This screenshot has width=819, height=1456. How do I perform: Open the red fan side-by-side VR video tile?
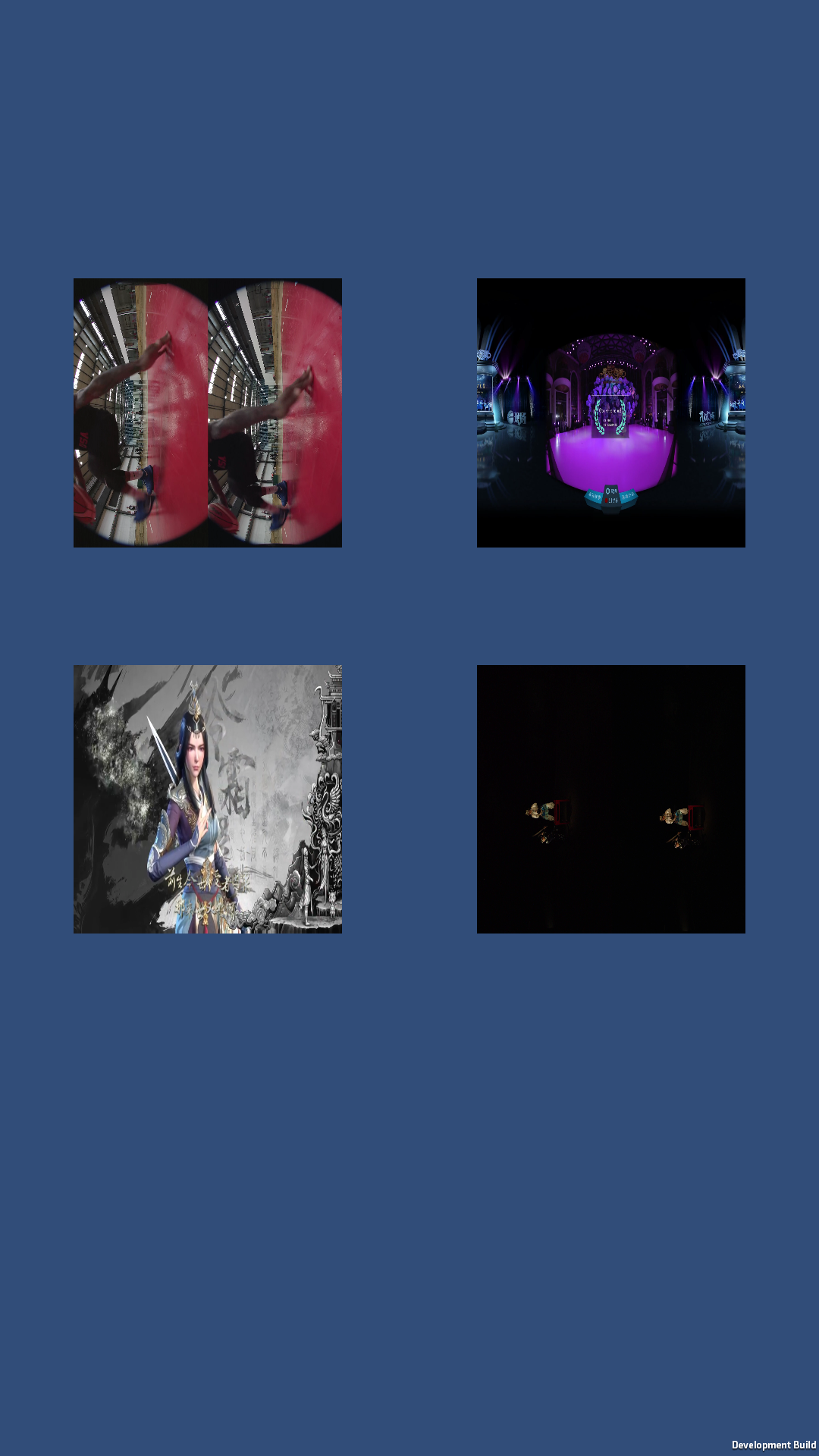[x=207, y=413]
